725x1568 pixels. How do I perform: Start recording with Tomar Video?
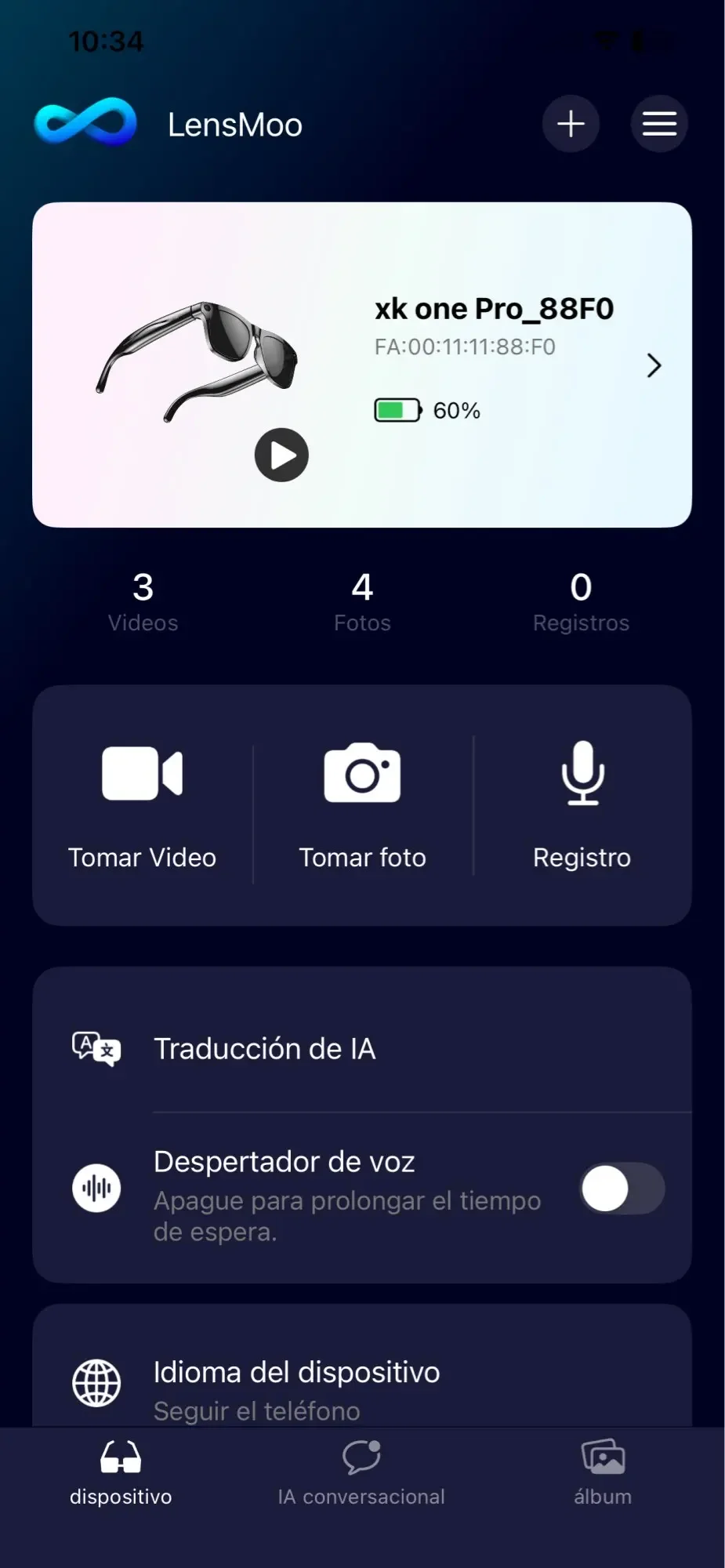click(142, 806)
